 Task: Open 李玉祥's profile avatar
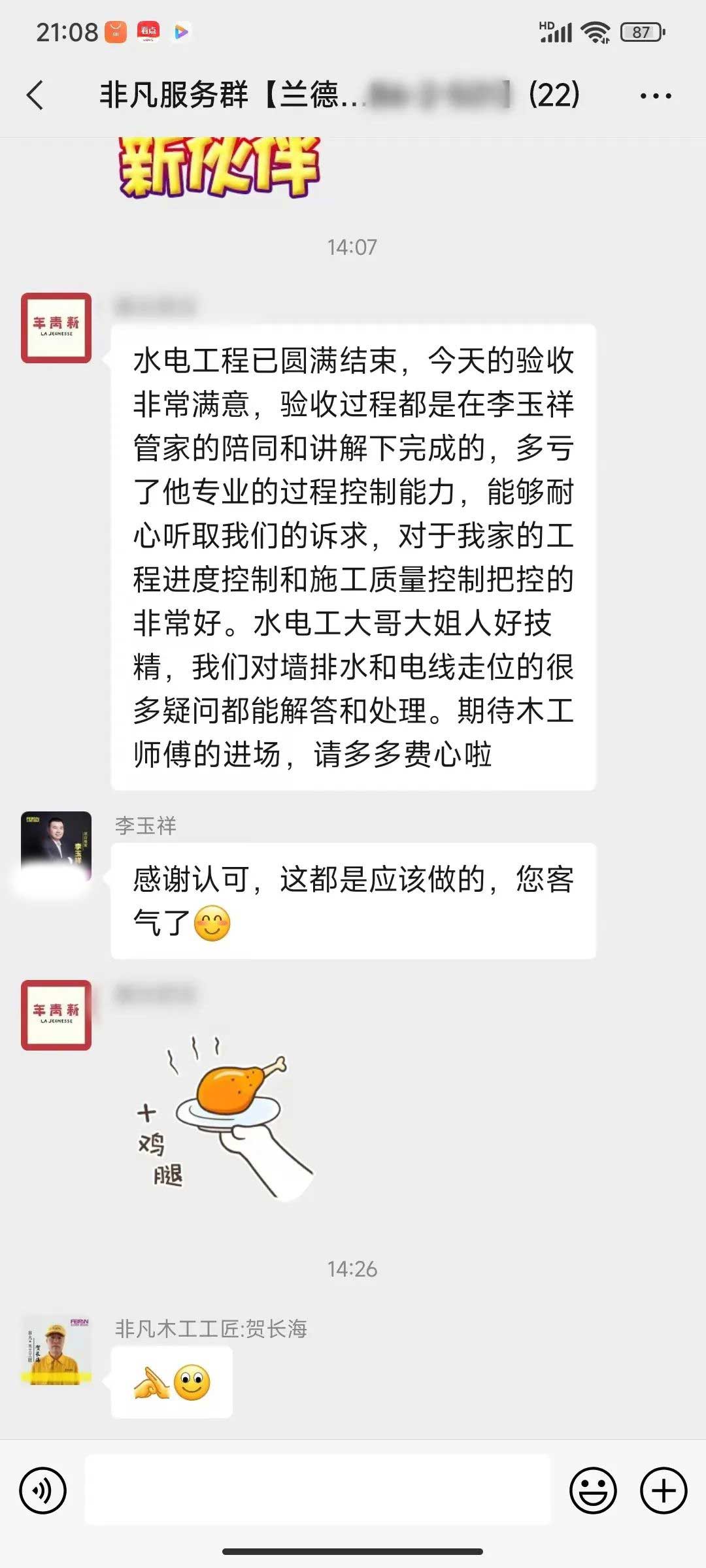pyautogui.click(x=56, y=846)
